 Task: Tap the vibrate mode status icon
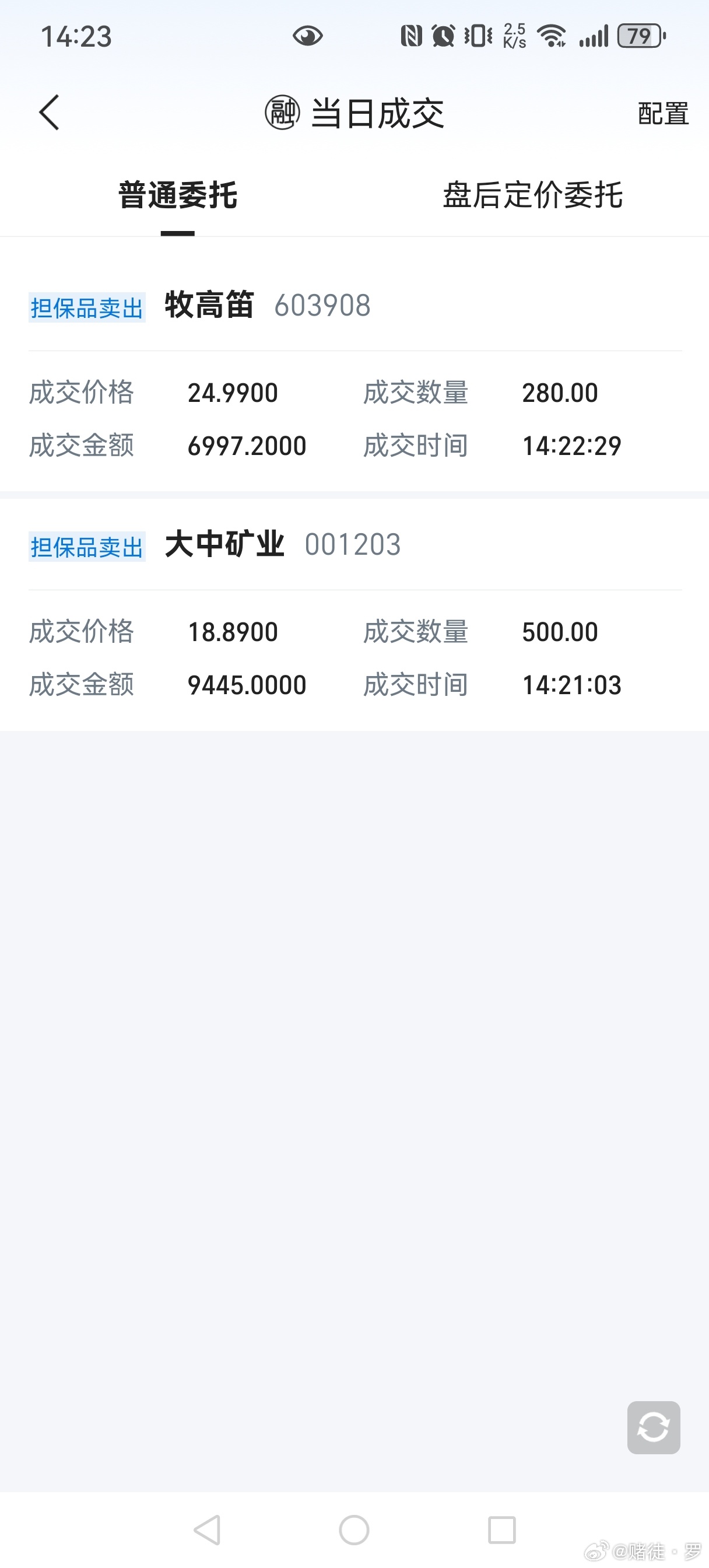(476, 37)
